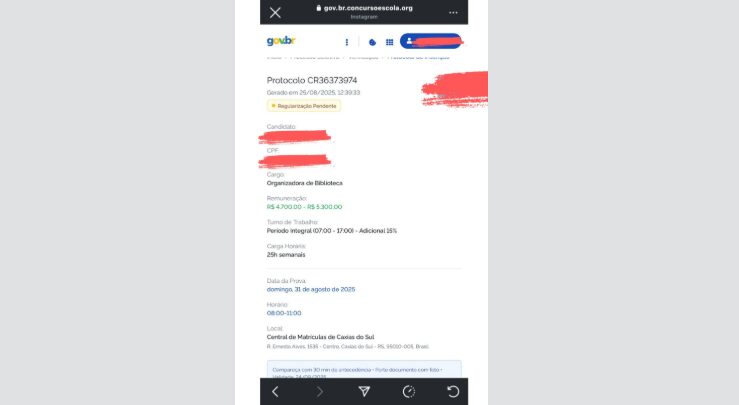Open the gov.br vertical dots menu
The image size is (739, 405).
pos(347,42)
